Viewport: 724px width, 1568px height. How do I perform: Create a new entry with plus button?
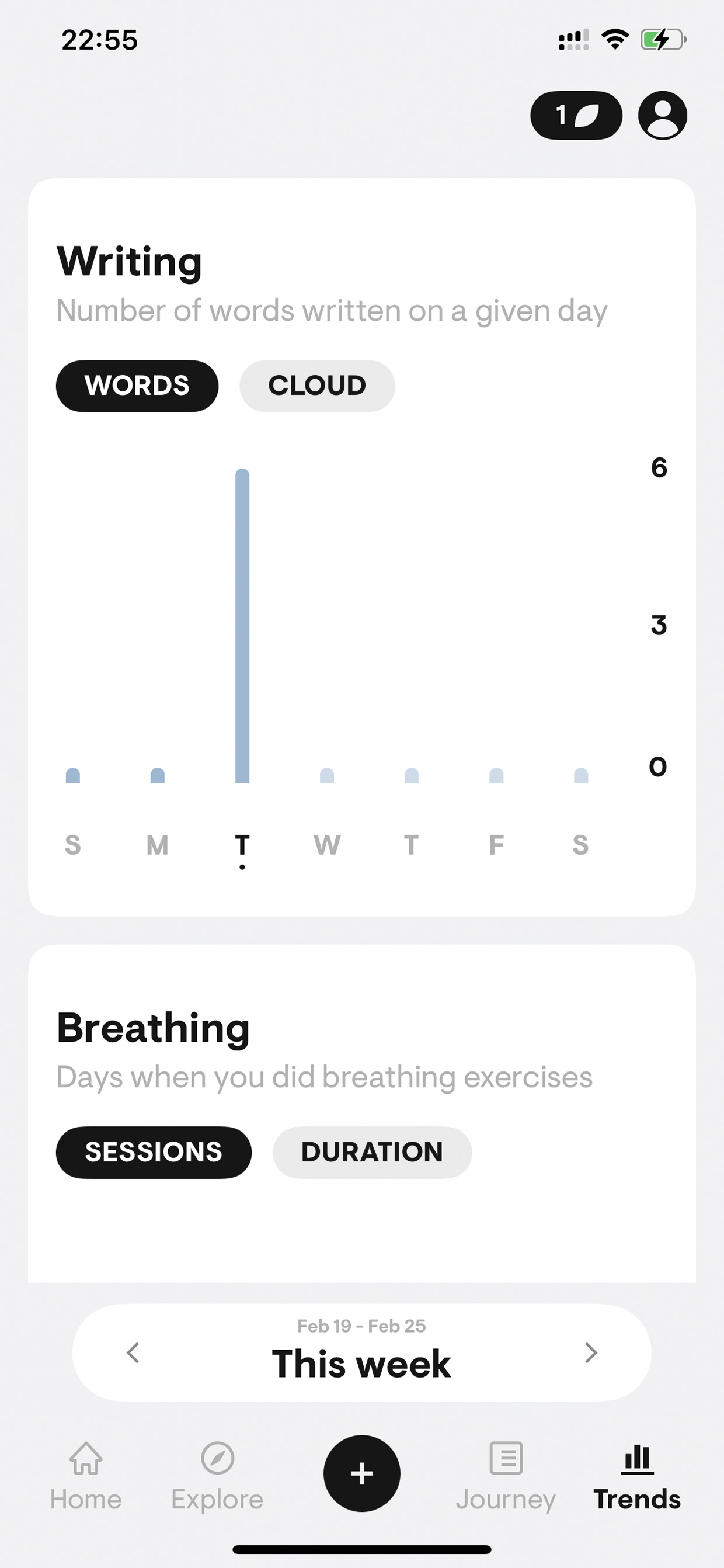coord(362,1474)
